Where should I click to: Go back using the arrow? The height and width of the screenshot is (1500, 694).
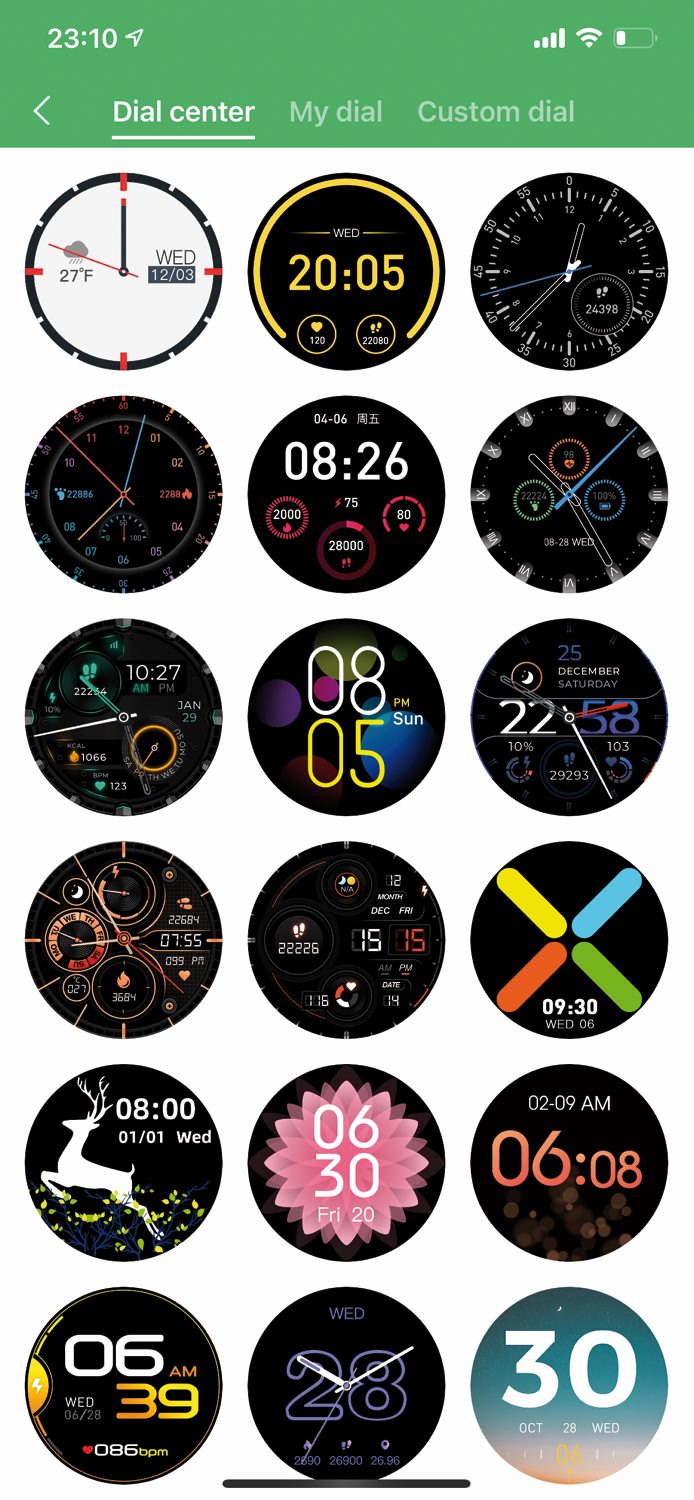tap(42, 111)
